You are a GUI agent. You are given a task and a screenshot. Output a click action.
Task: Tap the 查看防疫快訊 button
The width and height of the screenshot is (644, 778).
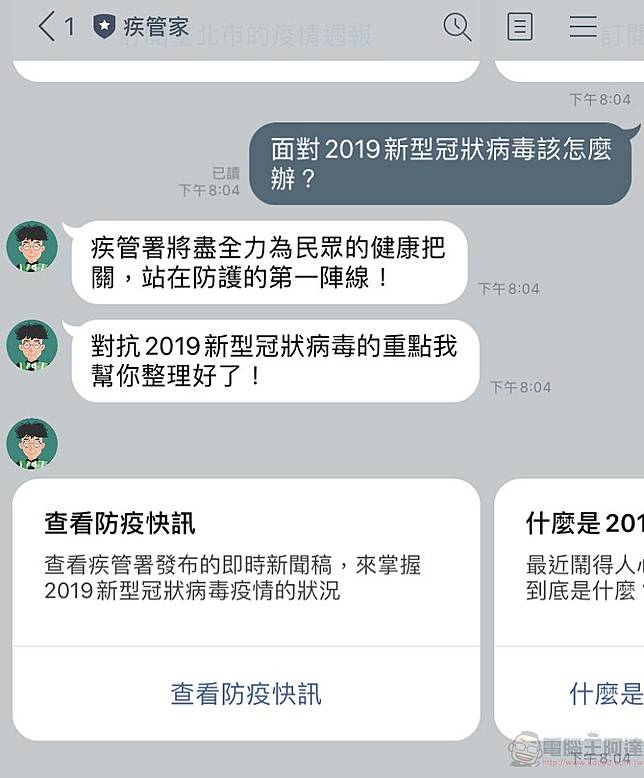point(246,693)
